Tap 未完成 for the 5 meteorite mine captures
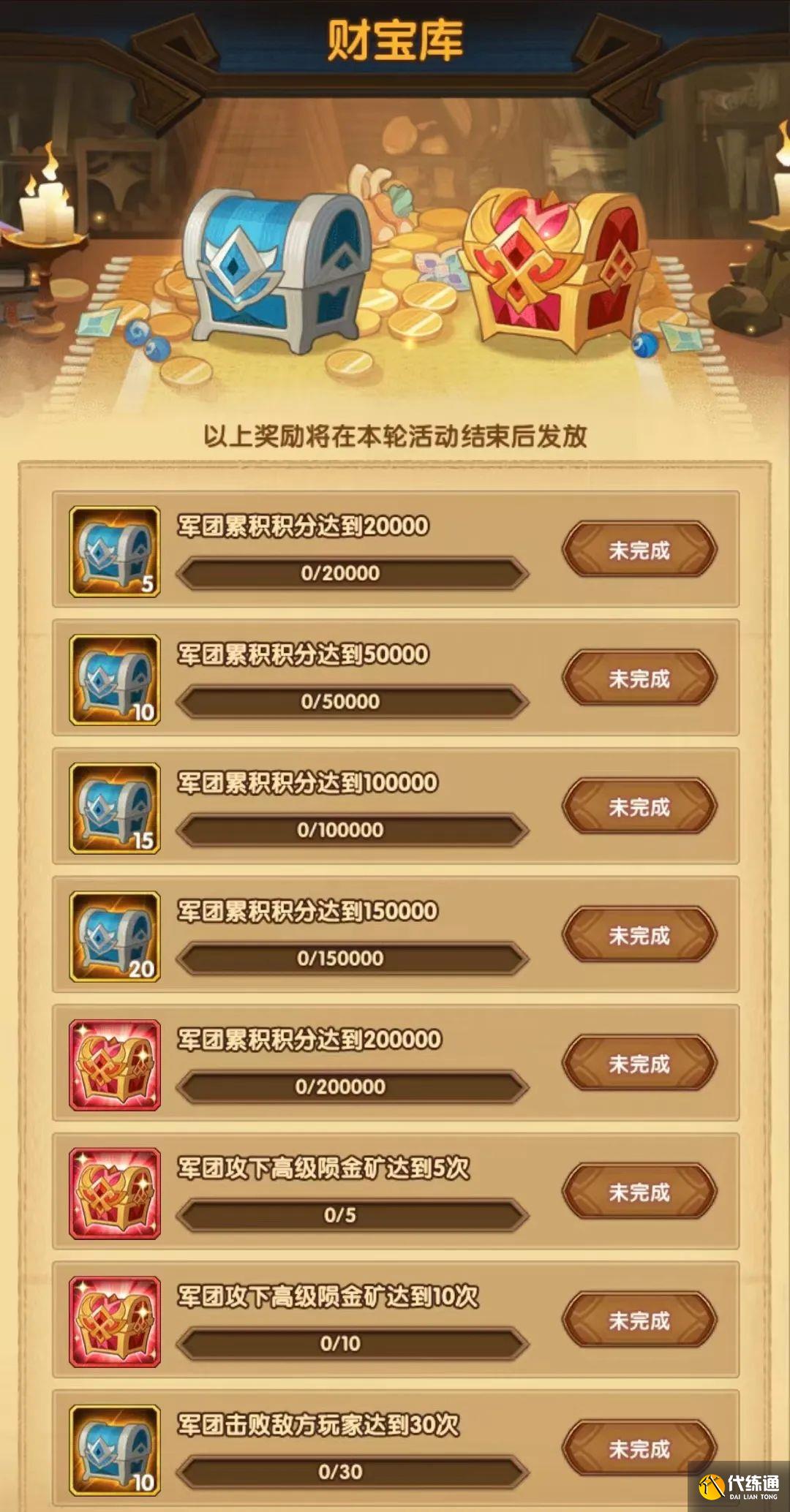790x1512 pixels. pos(639,1192)
